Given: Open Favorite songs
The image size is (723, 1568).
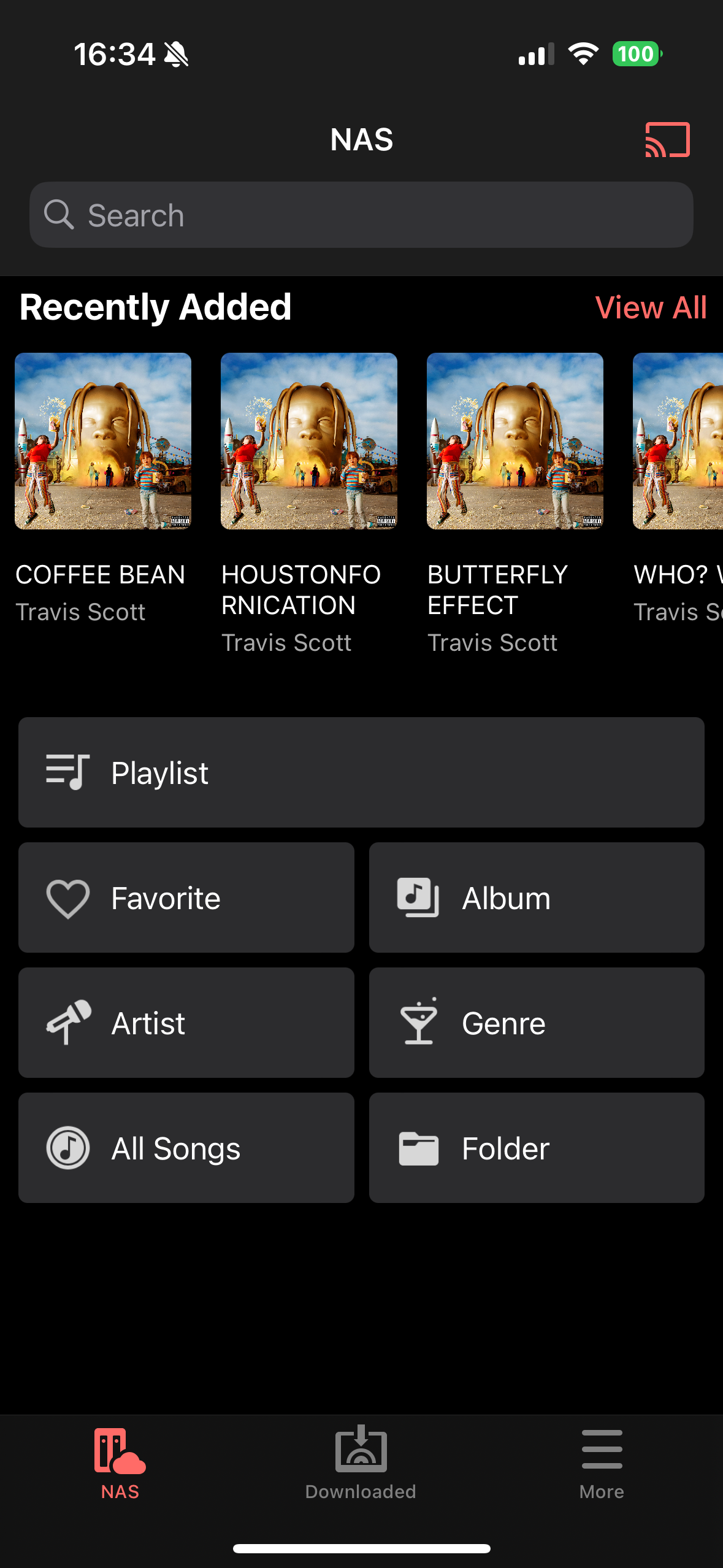Looking at the screenshot, I should [x=186, y=897].
